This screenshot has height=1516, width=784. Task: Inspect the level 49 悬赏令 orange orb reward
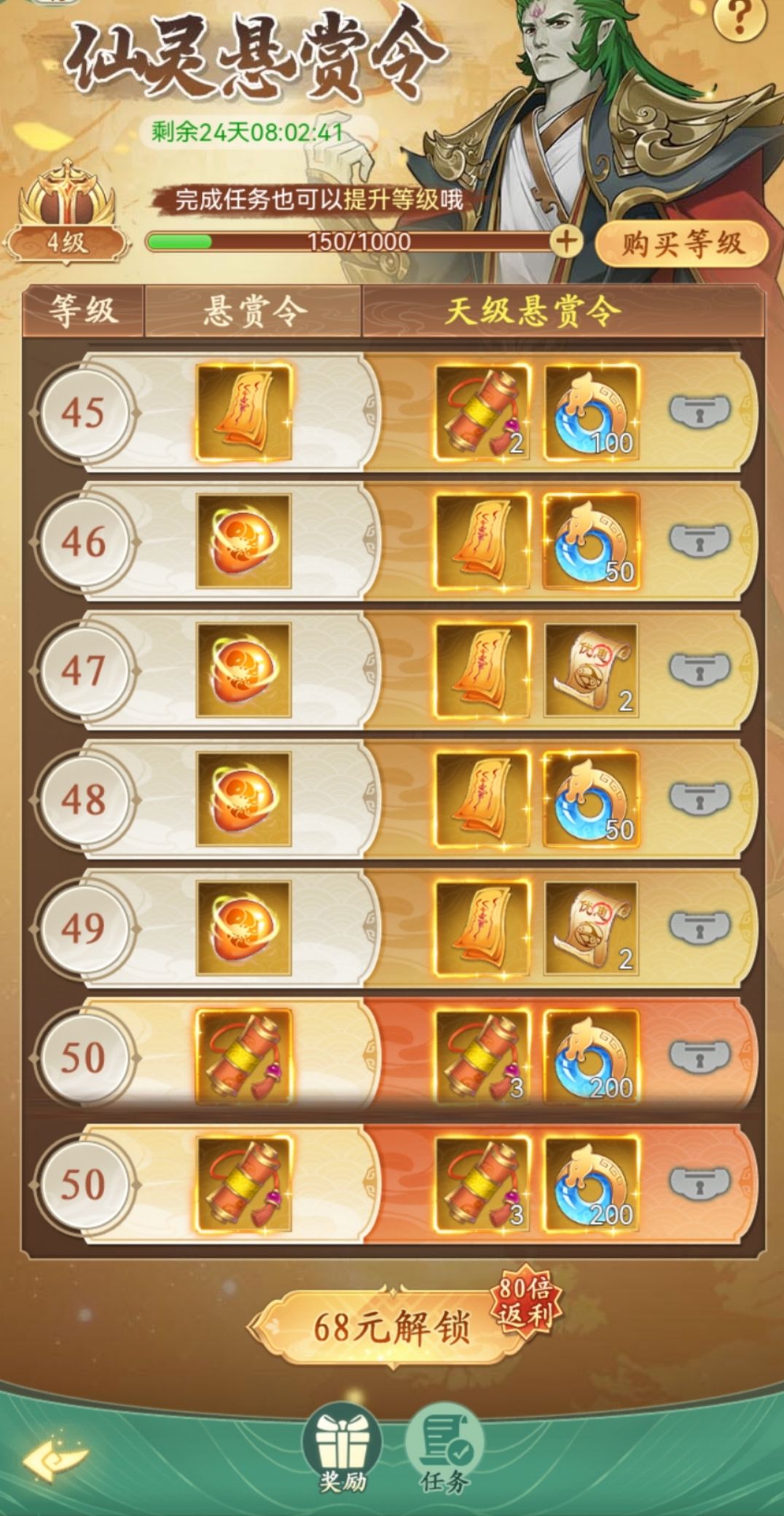(244, 928)
